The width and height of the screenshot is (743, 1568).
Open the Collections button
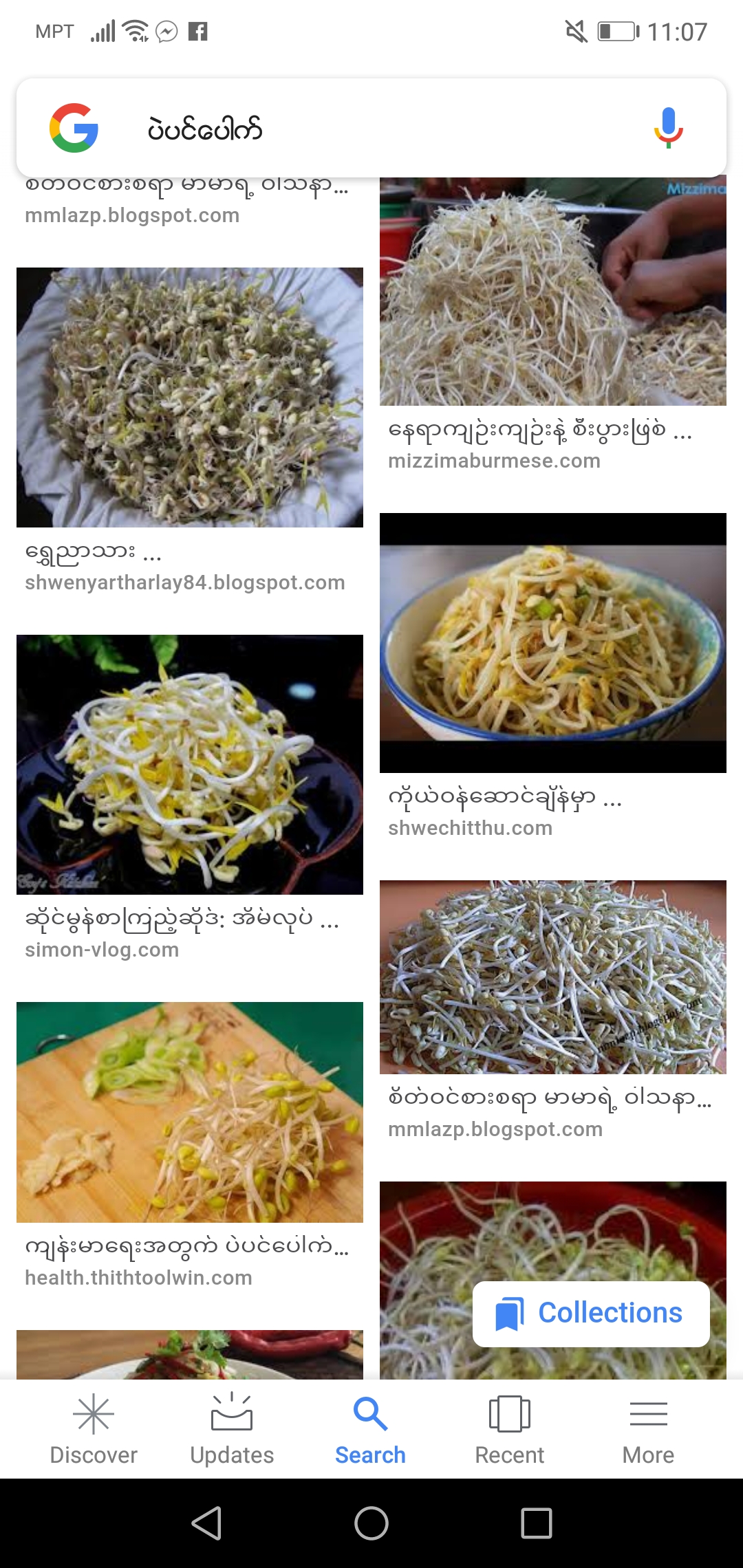(x=591, y=1314)
